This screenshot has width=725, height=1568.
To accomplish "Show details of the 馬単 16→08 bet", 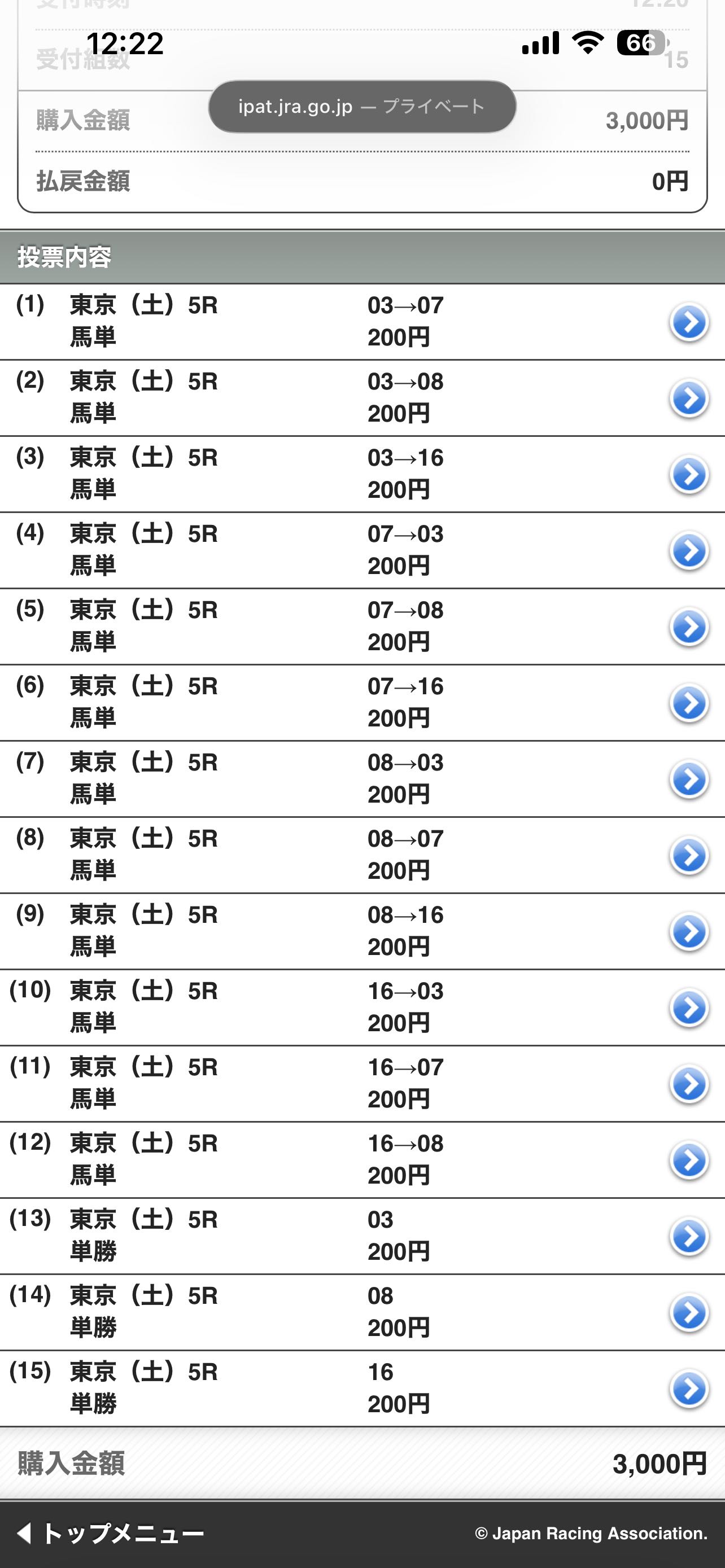I will [688, 1160].
